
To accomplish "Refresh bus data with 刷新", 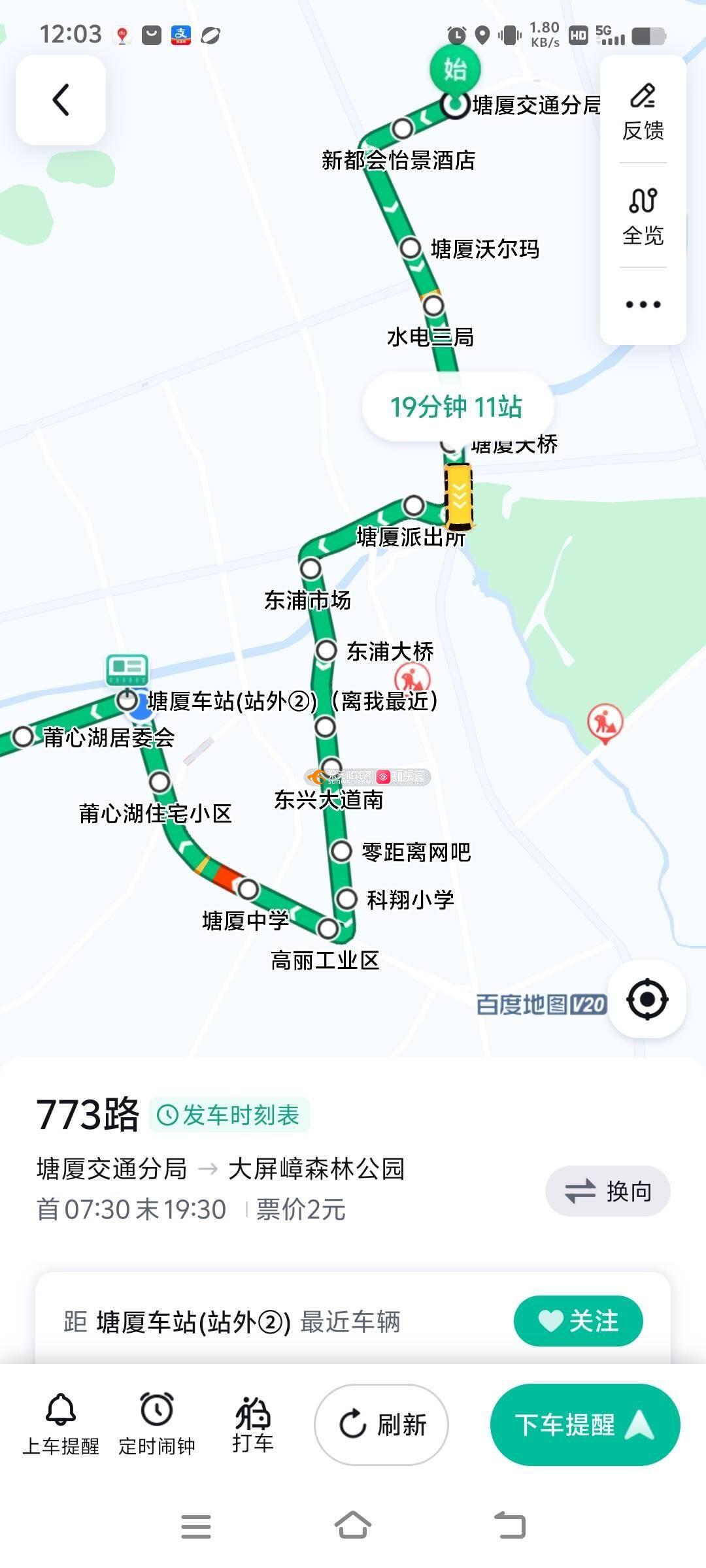I will (x=382, y=1424).
